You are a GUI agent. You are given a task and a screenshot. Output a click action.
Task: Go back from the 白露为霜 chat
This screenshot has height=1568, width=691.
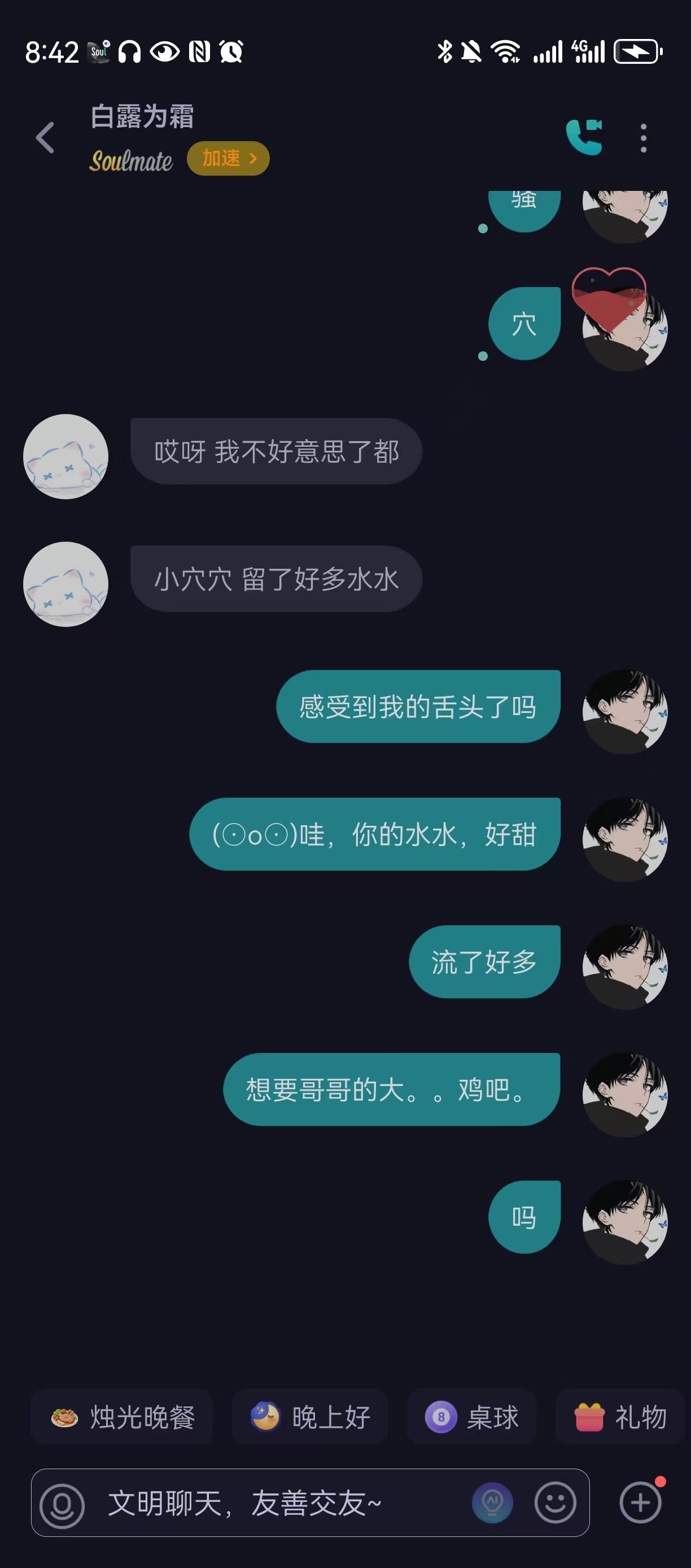(46, 138)
